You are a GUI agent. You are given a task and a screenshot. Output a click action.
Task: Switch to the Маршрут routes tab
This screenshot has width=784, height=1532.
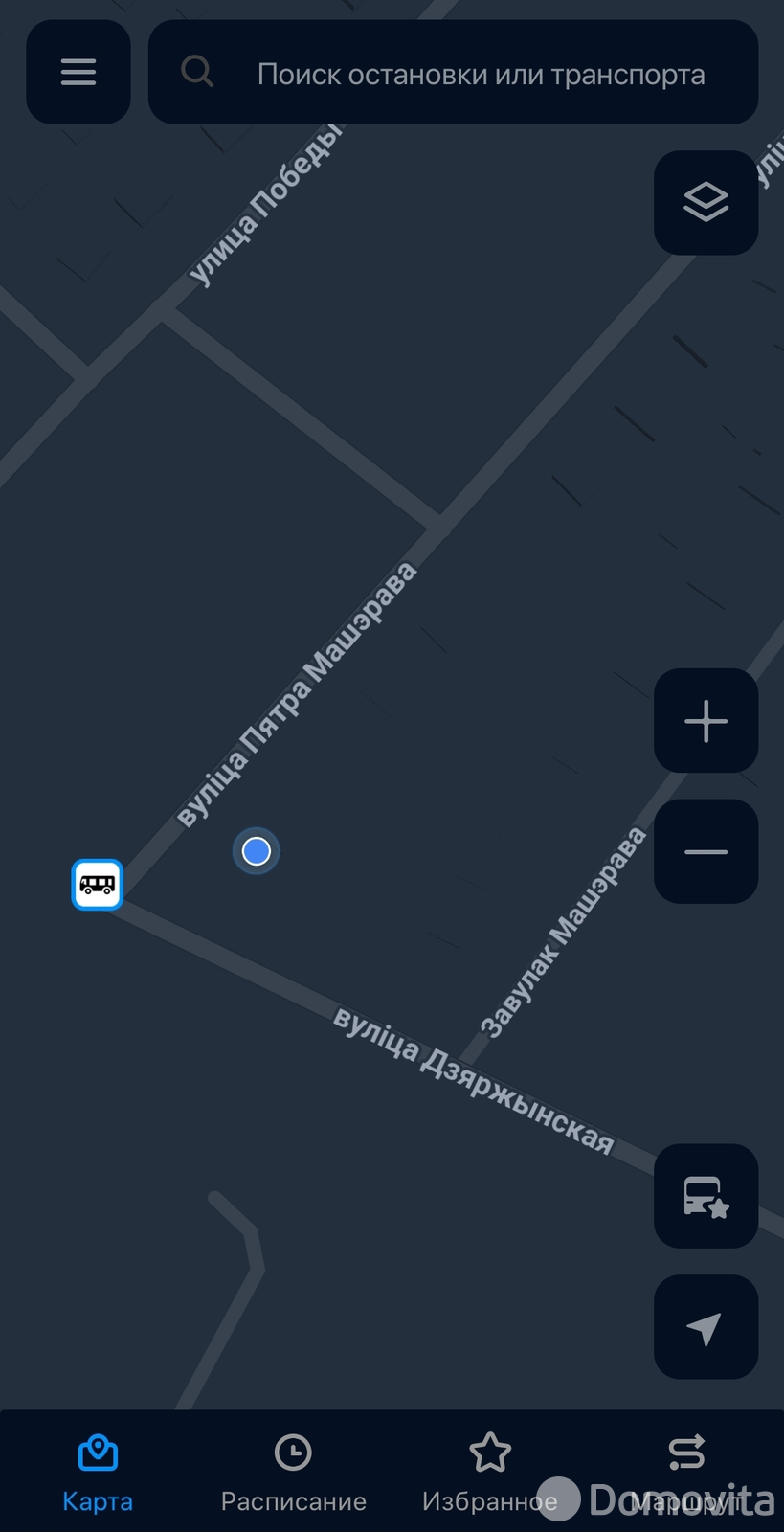point(685,1475)
